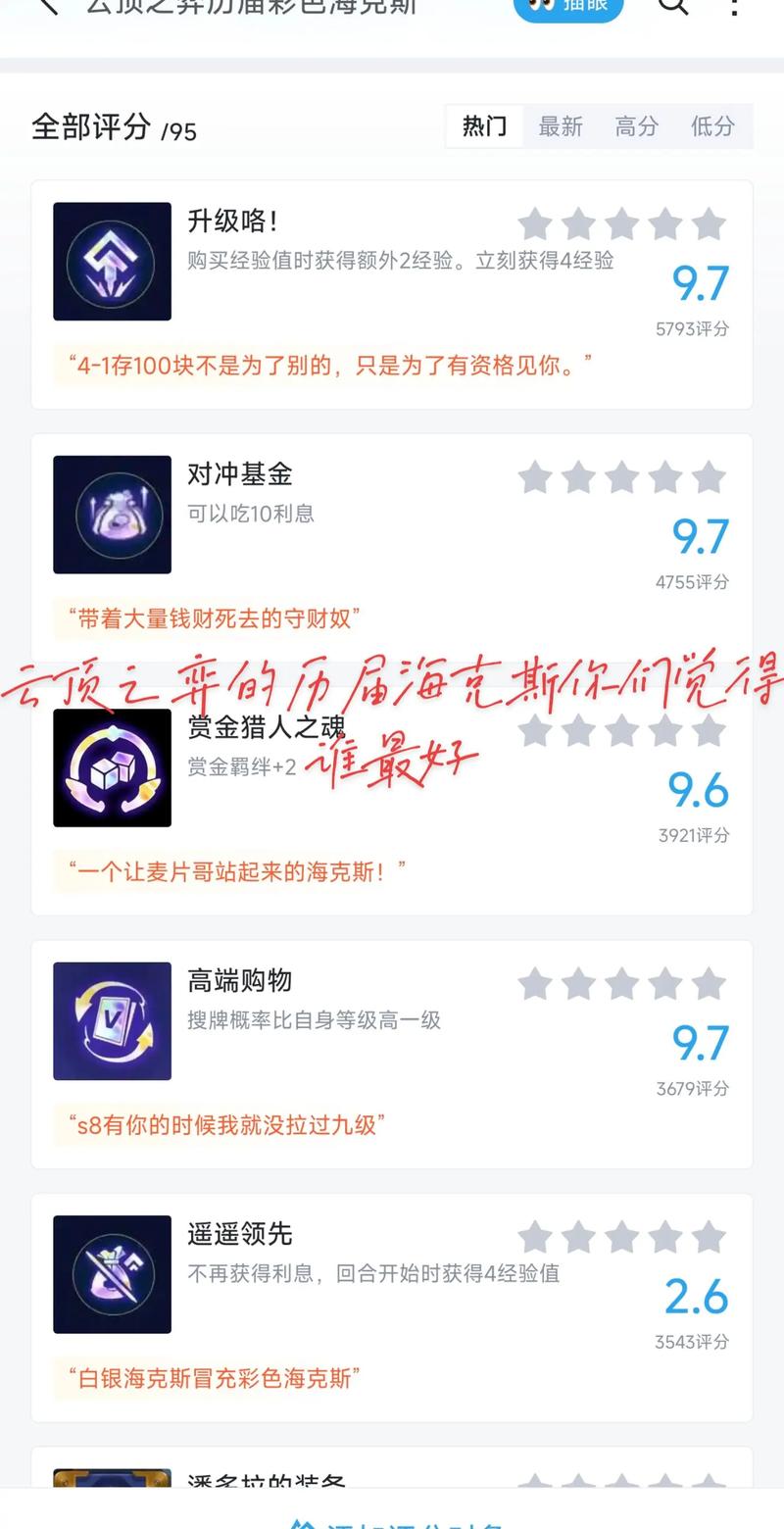The height and width of the screenshot is (1529, 784).
Task: Give 对冲基金 a one-star rating
Action: tap(535, 477)
